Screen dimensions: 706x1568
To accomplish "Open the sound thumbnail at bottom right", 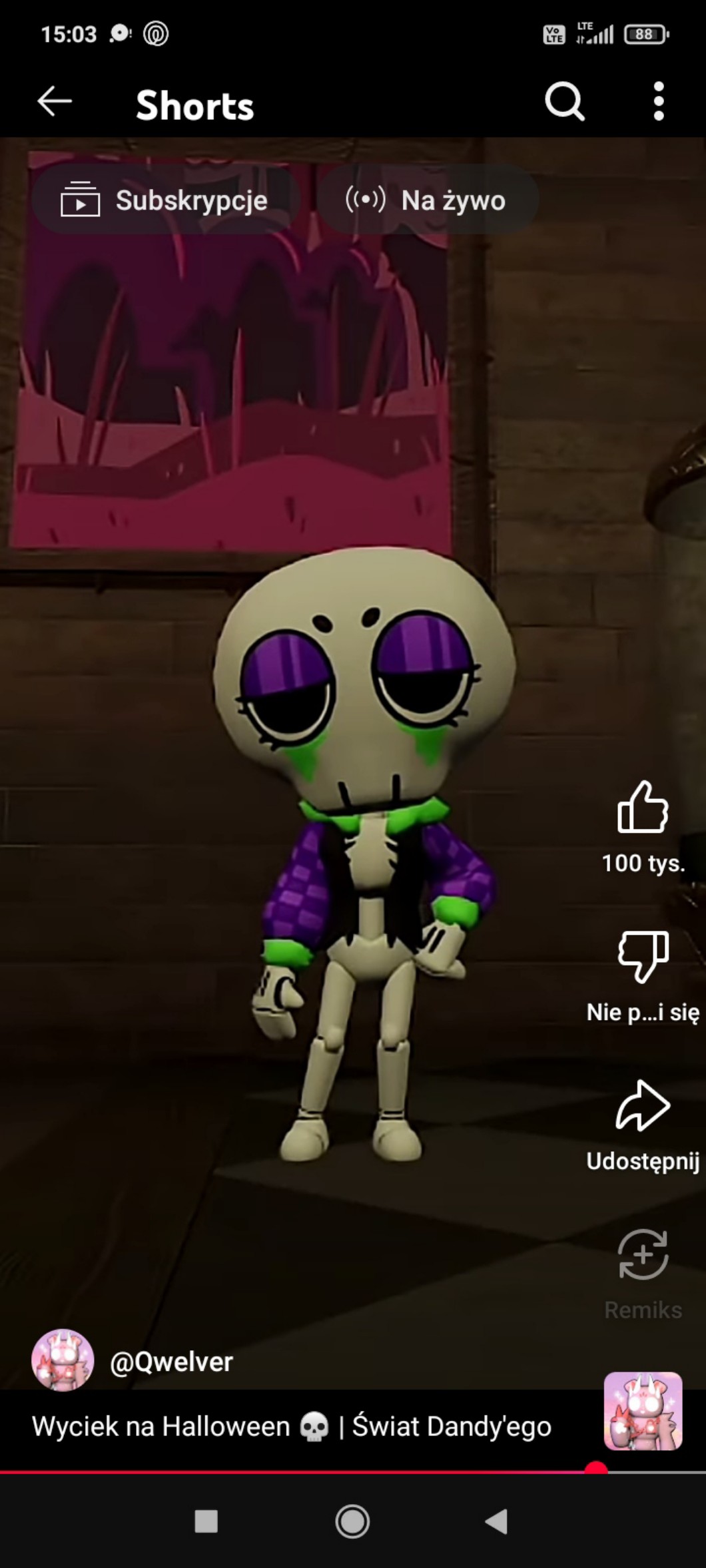I will point(643,1411).
